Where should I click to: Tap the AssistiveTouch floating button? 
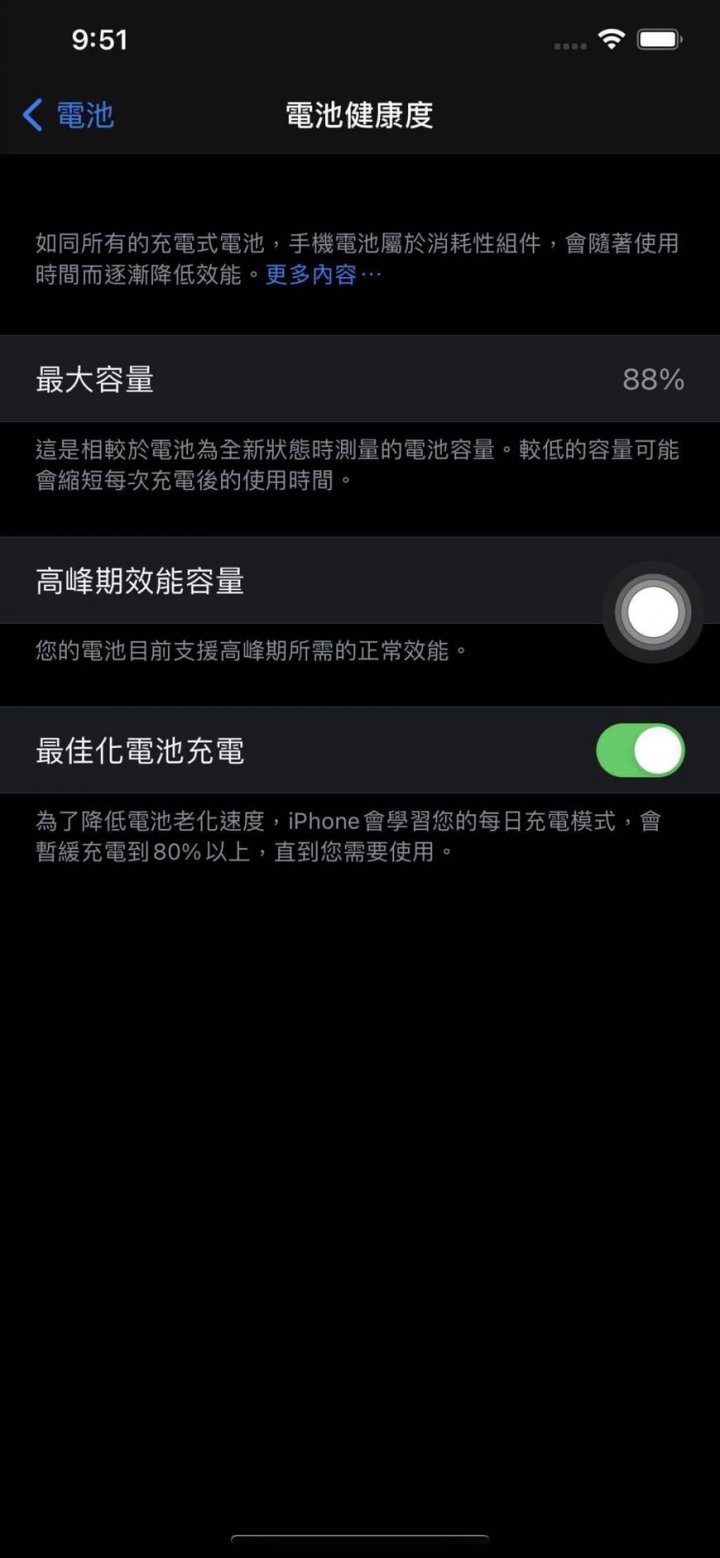653,612
